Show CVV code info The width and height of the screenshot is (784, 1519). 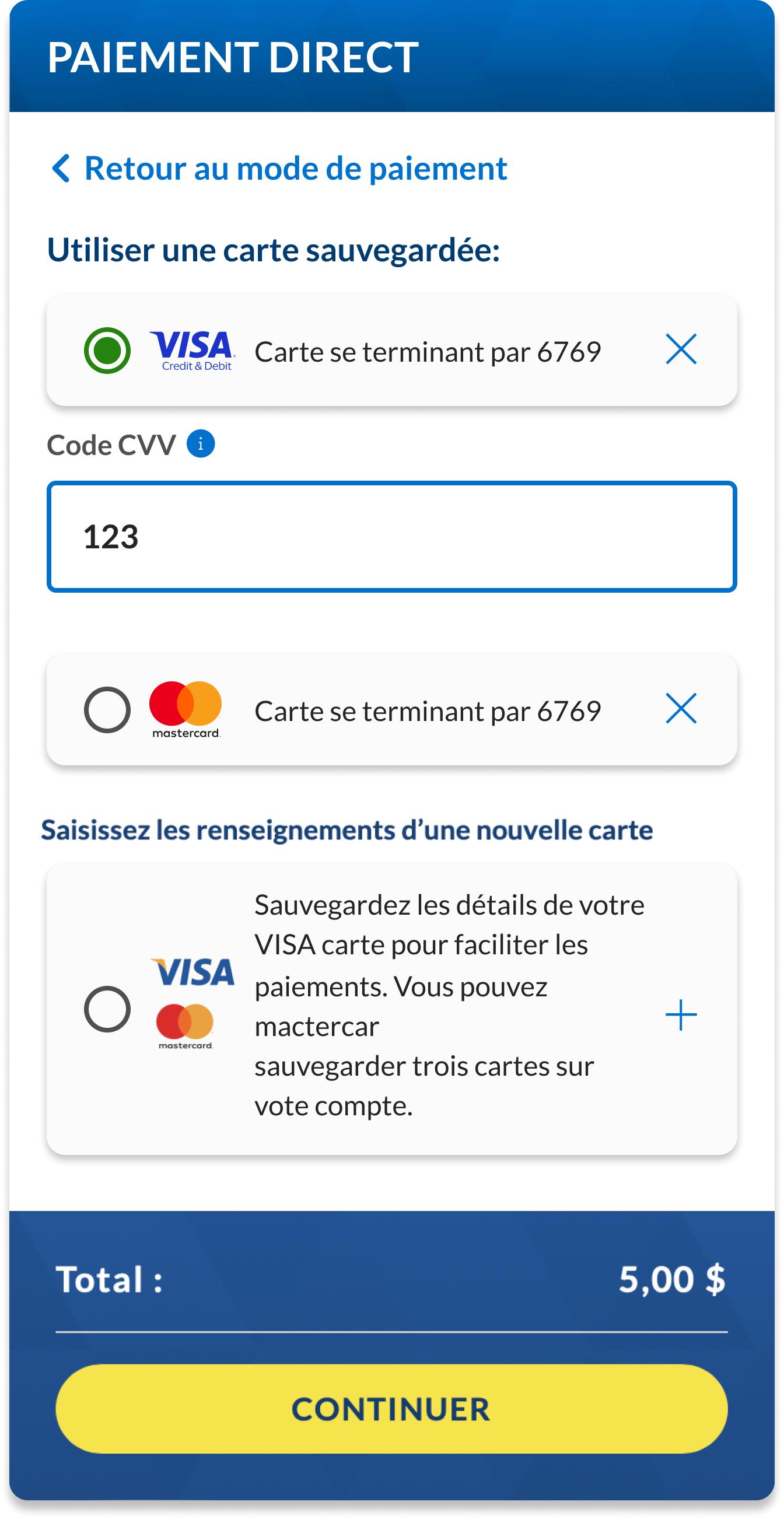click(201, 443)
